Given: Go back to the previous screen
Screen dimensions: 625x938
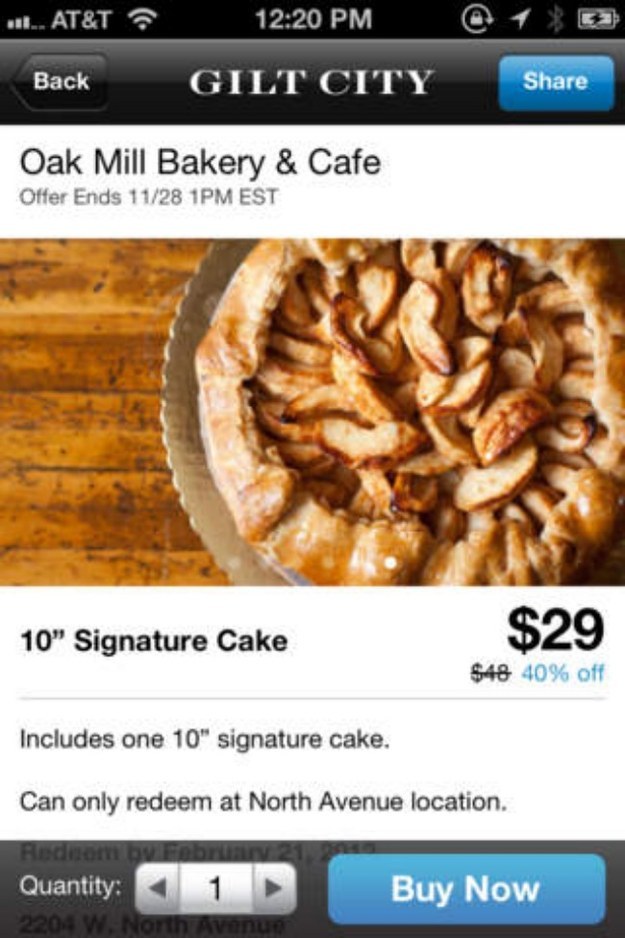Looking at the screenshot, I should coord(58,82).
